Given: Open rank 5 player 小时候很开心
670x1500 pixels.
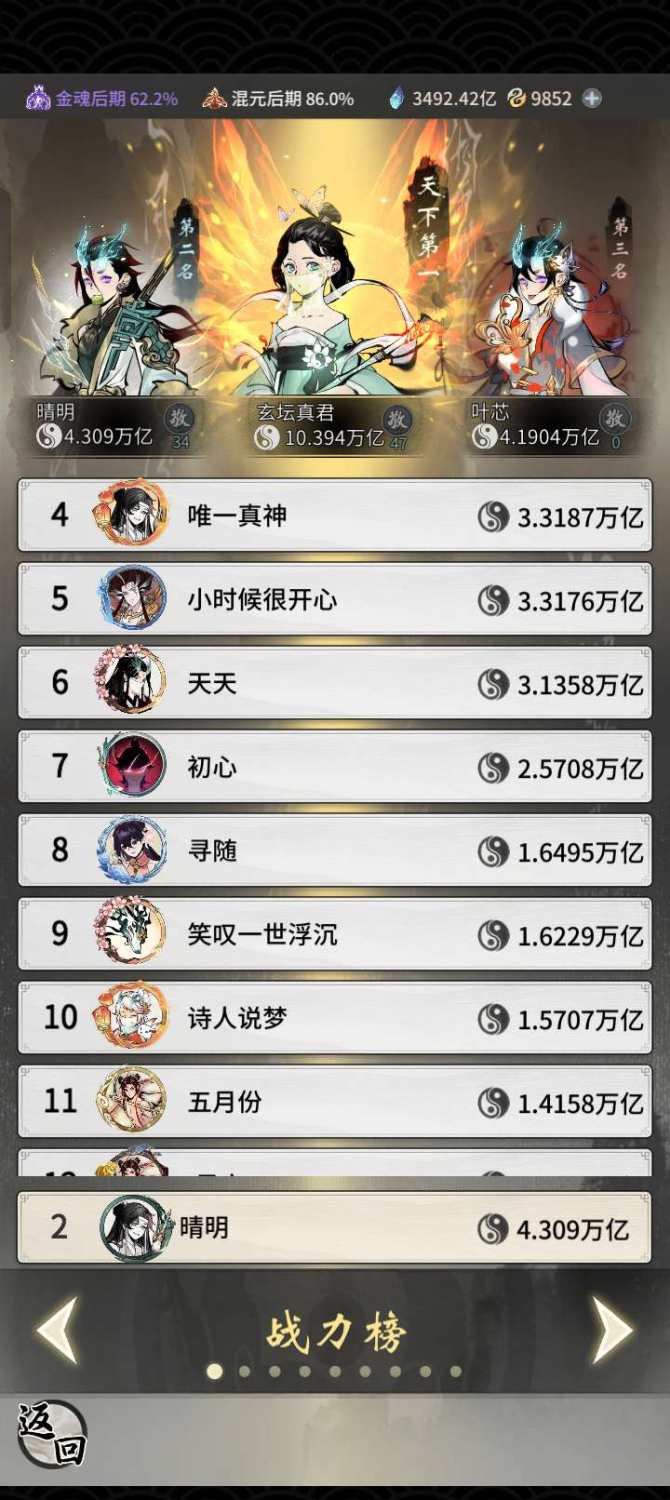Looking at the screenshot, I should point(335,599).
